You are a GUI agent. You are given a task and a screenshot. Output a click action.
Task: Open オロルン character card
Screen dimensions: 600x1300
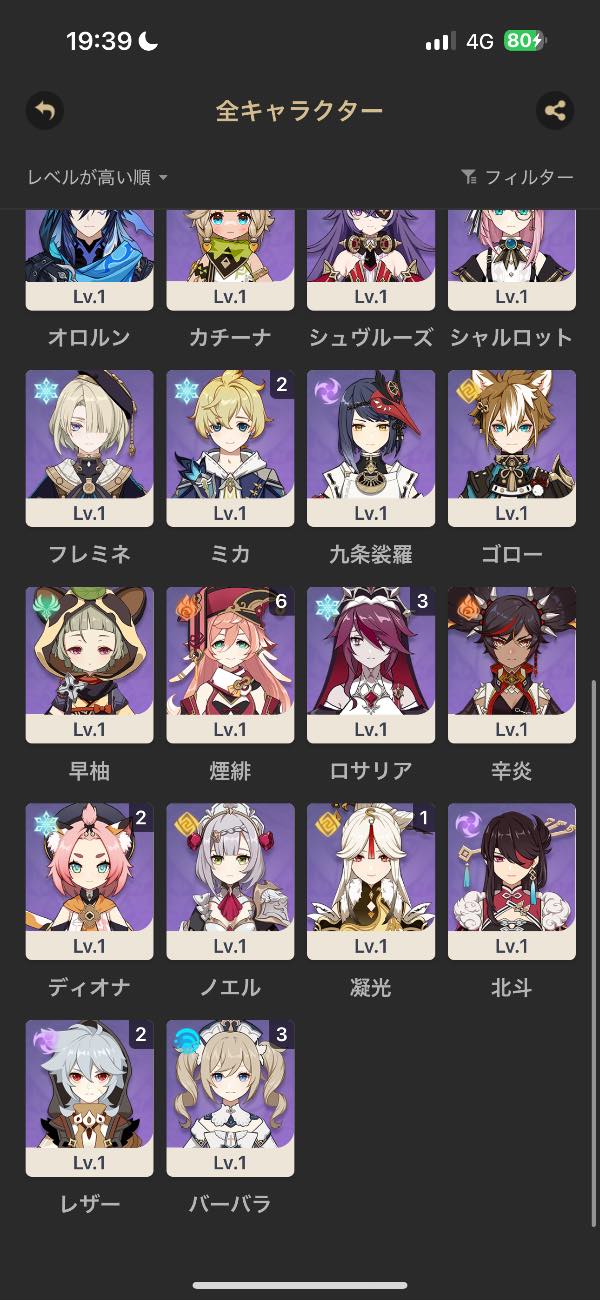[x=89, y=260]
